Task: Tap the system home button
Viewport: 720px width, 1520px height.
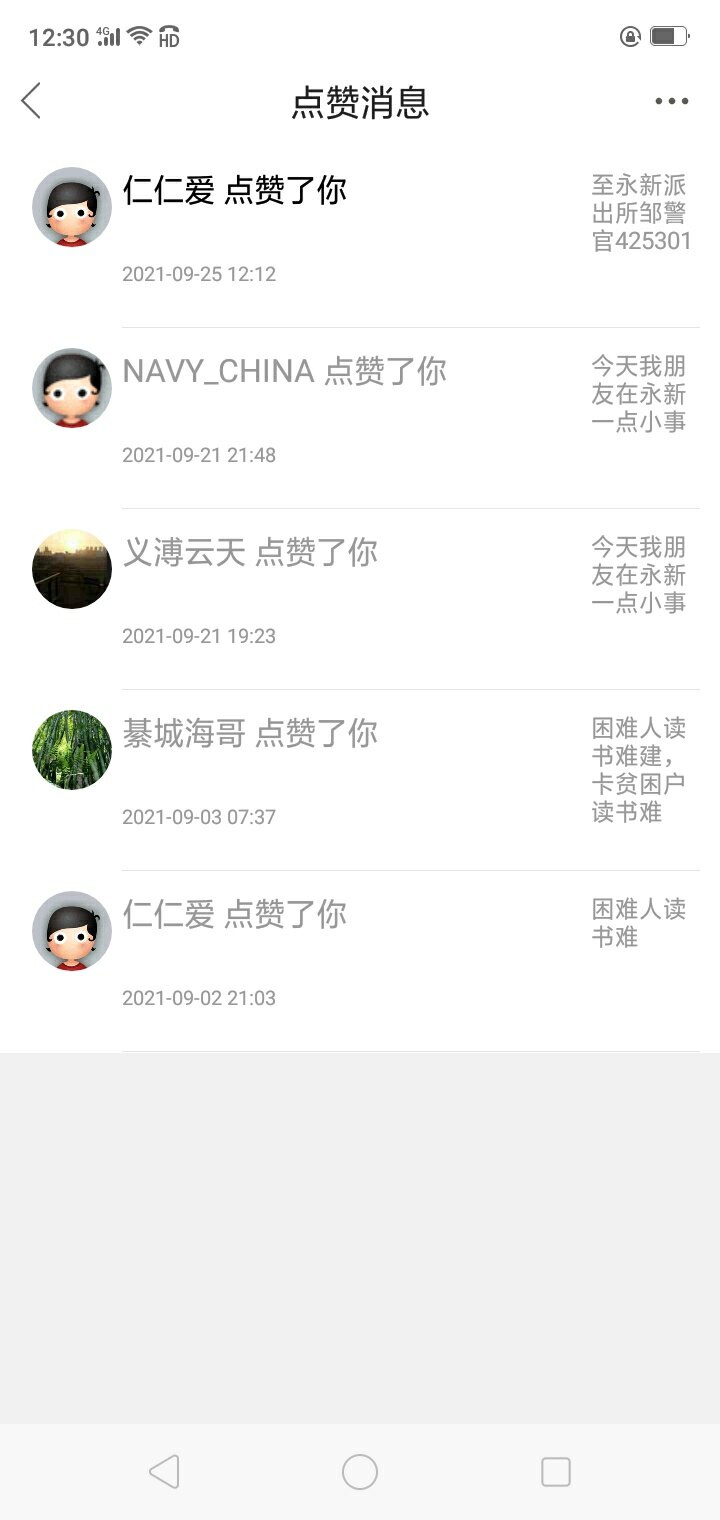Action: [x=360, y=1472]
